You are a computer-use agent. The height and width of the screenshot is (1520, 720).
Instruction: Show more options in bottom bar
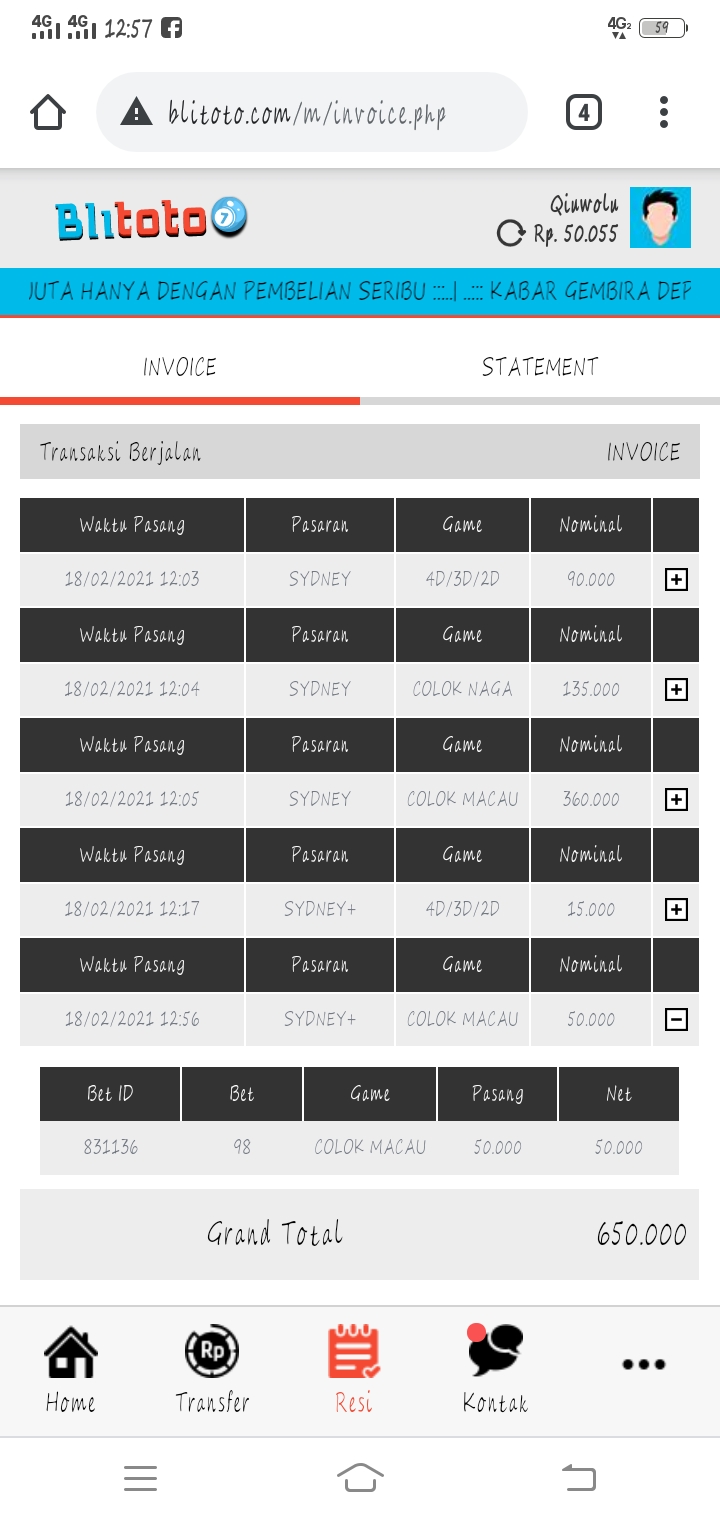click(x=643, y=1364)
